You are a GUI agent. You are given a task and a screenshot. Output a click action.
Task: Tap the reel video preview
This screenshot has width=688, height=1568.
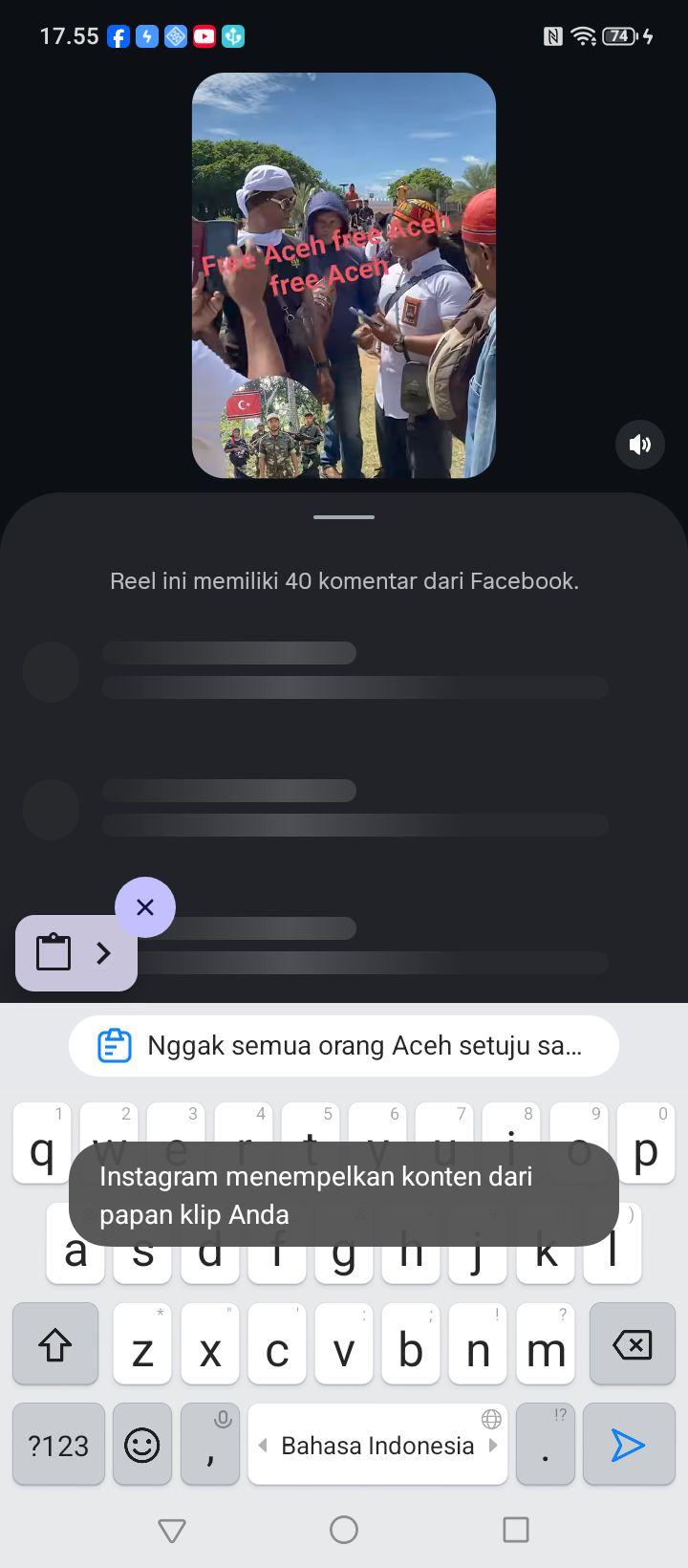click(344, 275)
